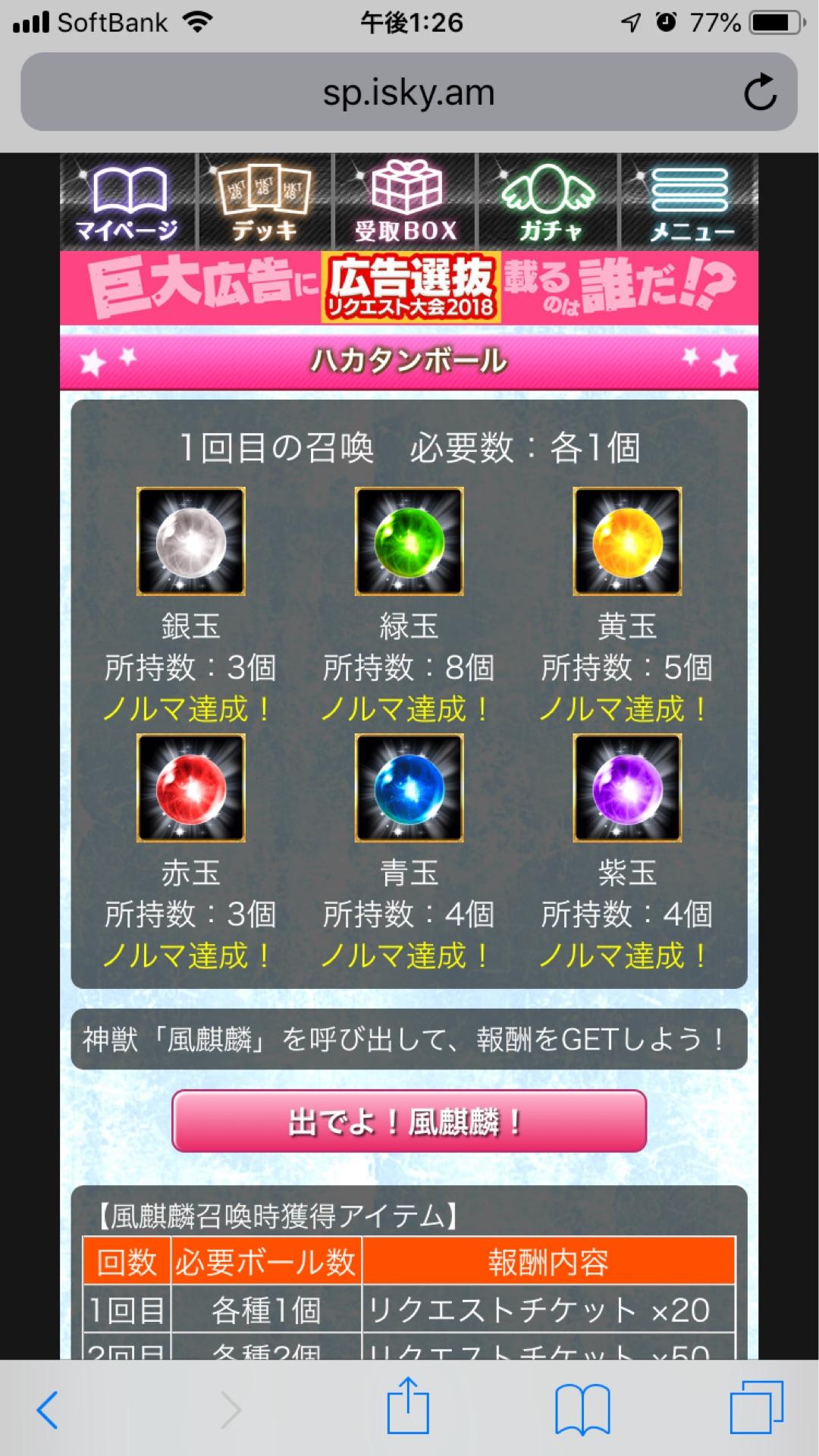This screenshot has height=1456, width=819.
Task: Open the Safari share sheet
Action: (x=408, y=1407)
